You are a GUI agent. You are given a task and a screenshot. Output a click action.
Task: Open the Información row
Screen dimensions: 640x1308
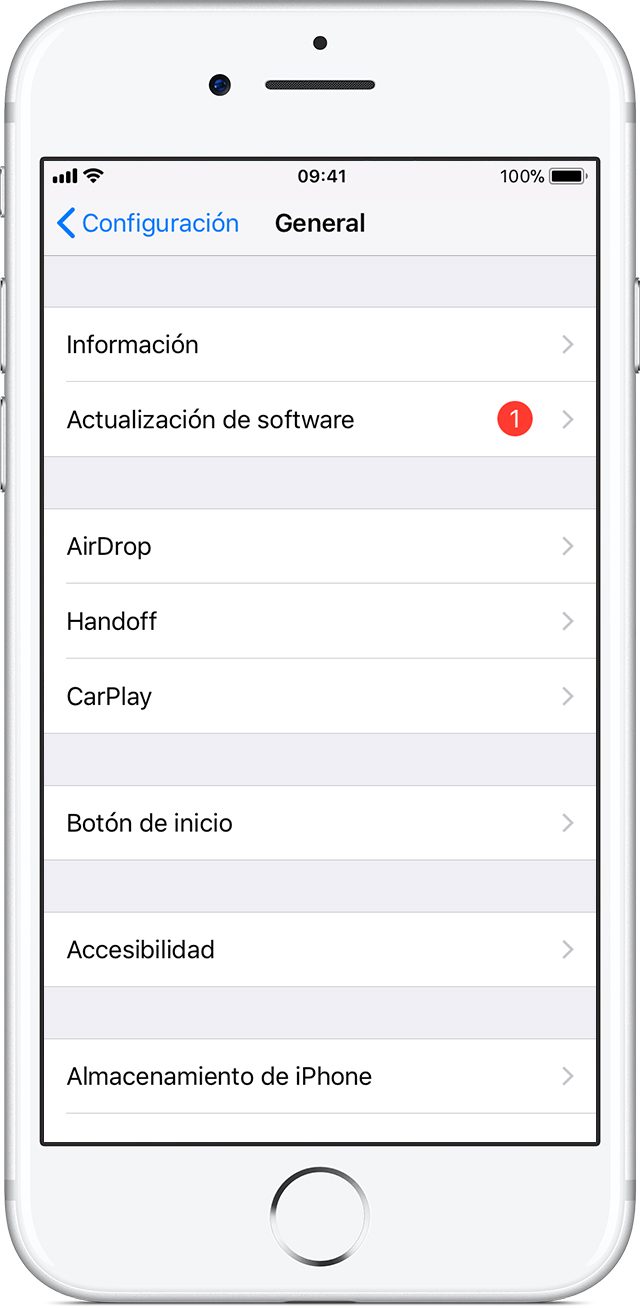point(320,344)
